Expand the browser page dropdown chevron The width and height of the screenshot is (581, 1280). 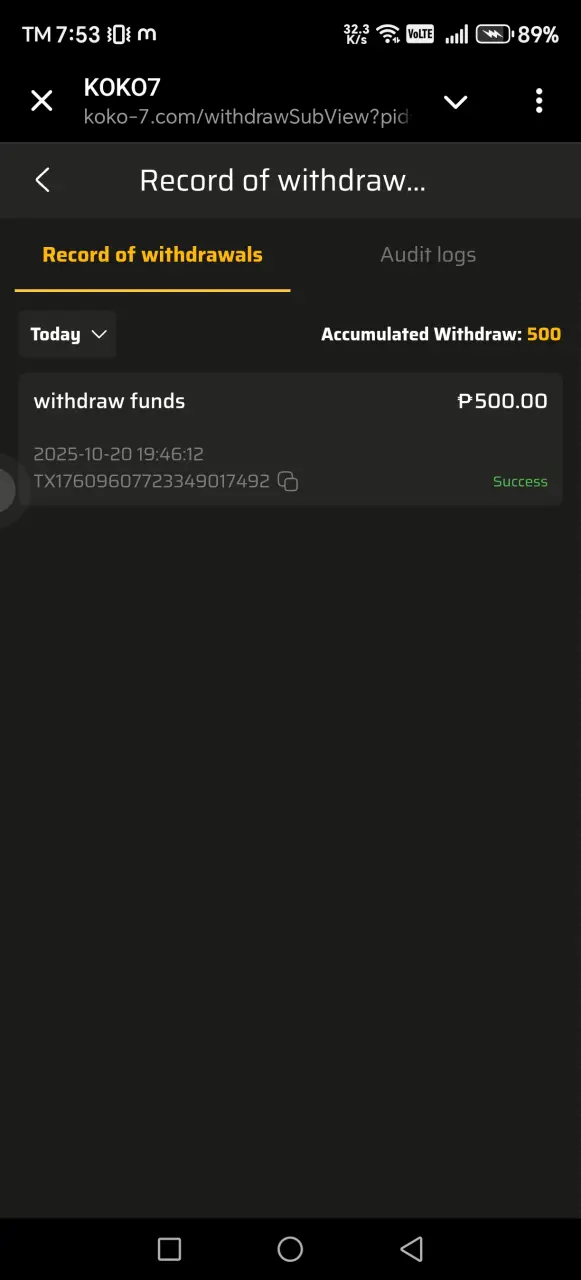coord(456,102)
